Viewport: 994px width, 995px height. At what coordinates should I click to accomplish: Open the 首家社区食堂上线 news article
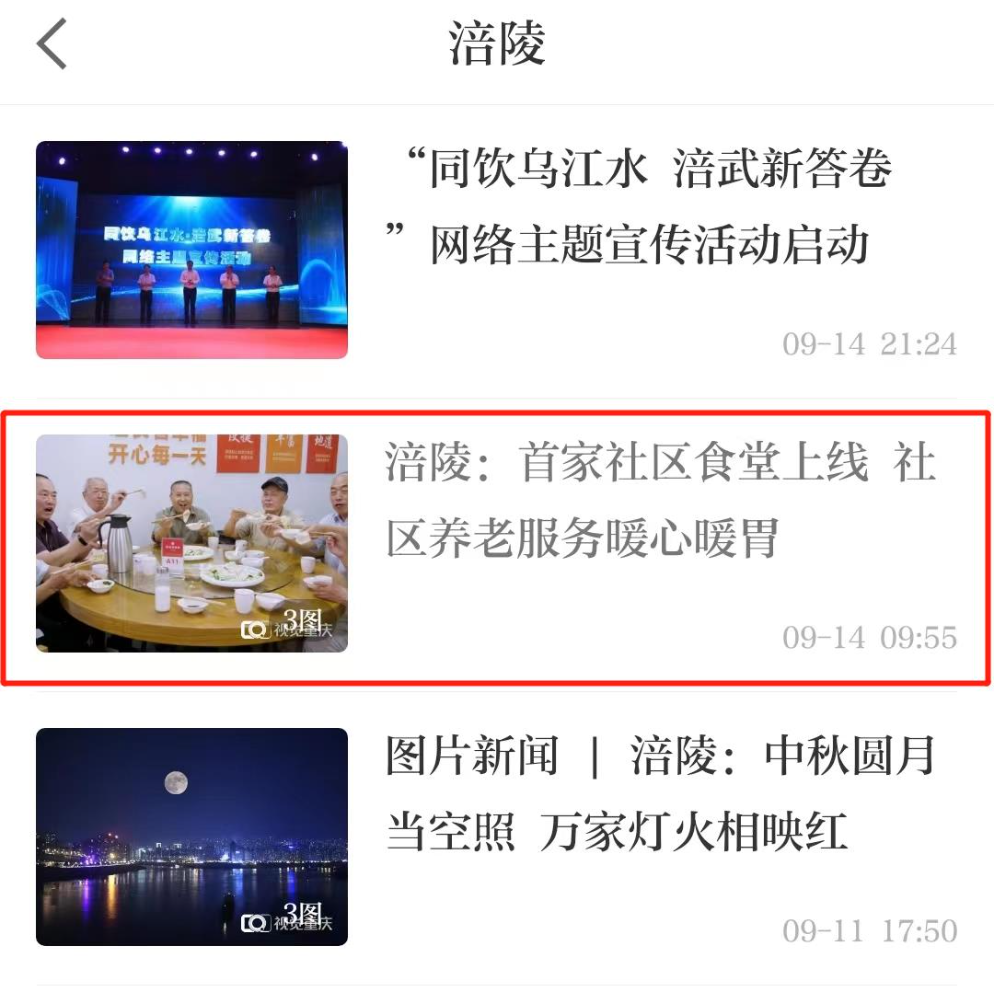pos(660,501)
